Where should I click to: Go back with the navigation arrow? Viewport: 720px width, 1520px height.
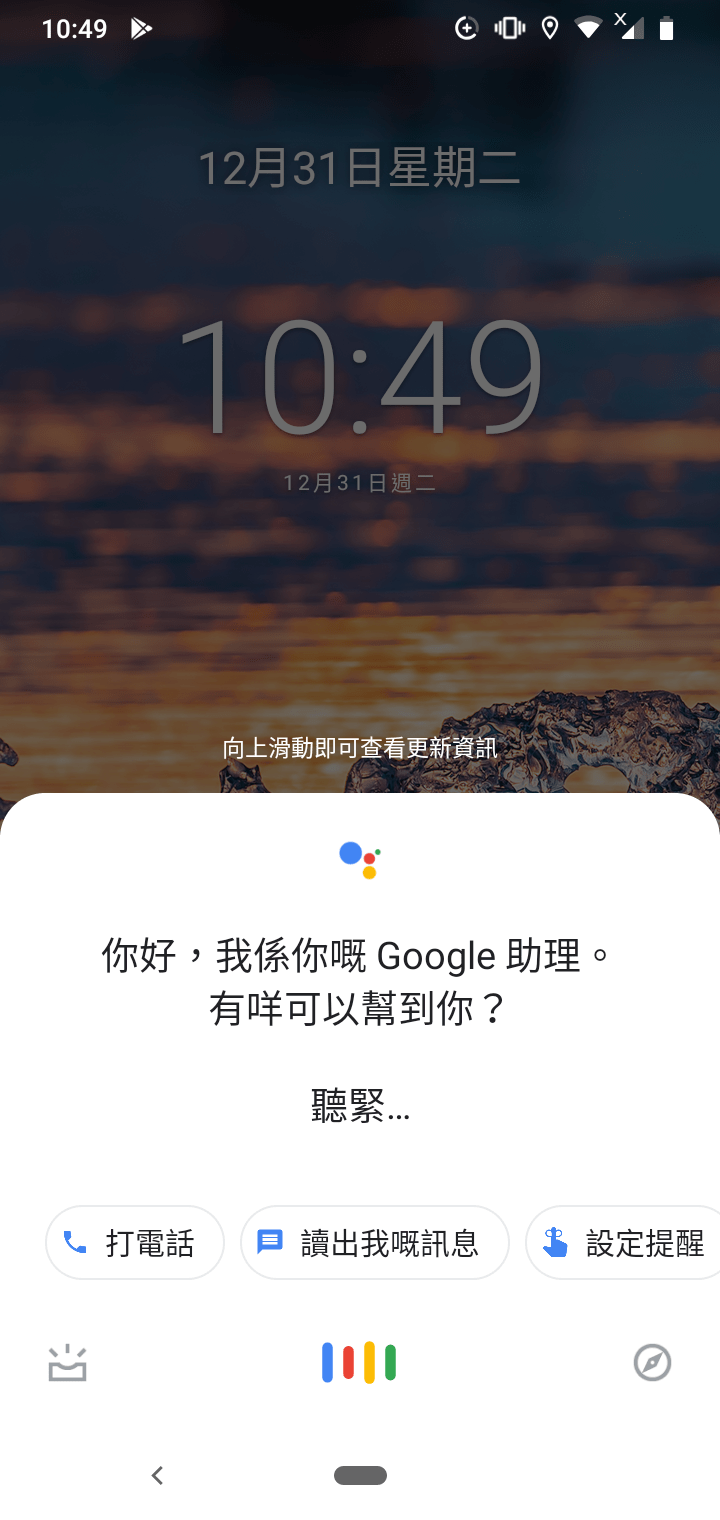pos(157,1475)
